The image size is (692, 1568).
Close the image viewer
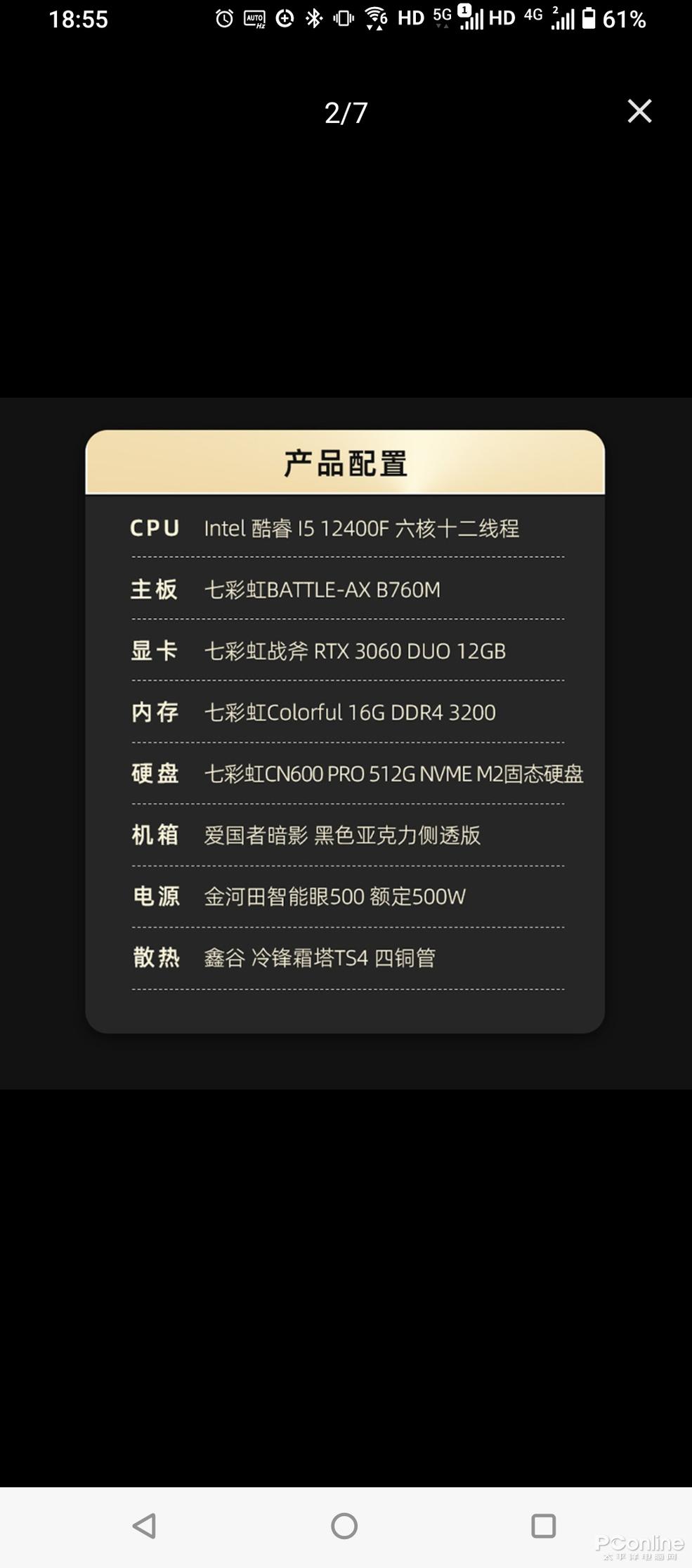pyautogui.click(x=639, y=111)
